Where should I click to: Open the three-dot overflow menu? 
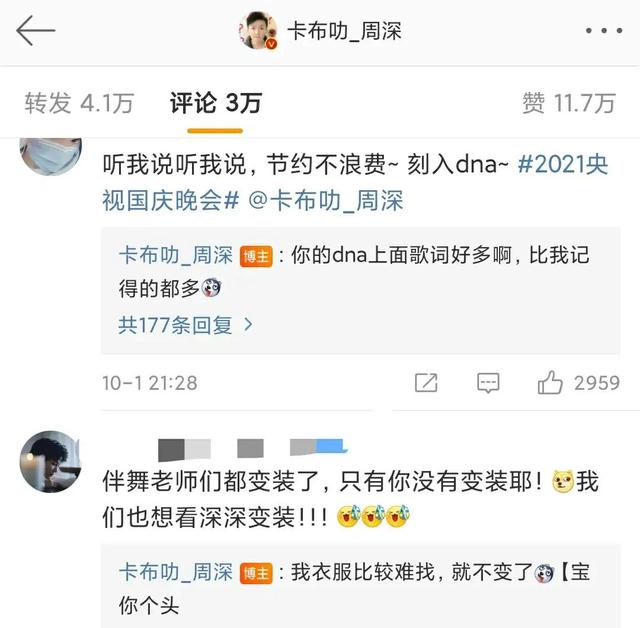click(x=603, y=31)
